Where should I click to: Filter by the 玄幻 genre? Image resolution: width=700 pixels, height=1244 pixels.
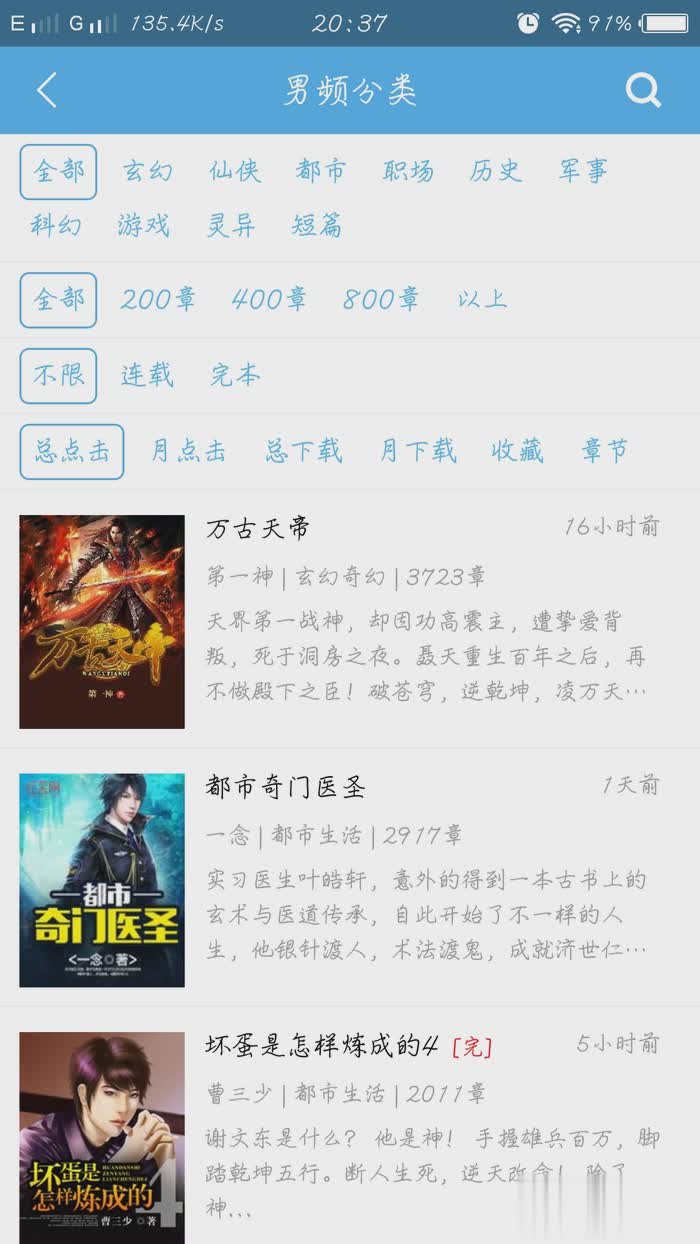pyautogui.click(x=148, y=171)
